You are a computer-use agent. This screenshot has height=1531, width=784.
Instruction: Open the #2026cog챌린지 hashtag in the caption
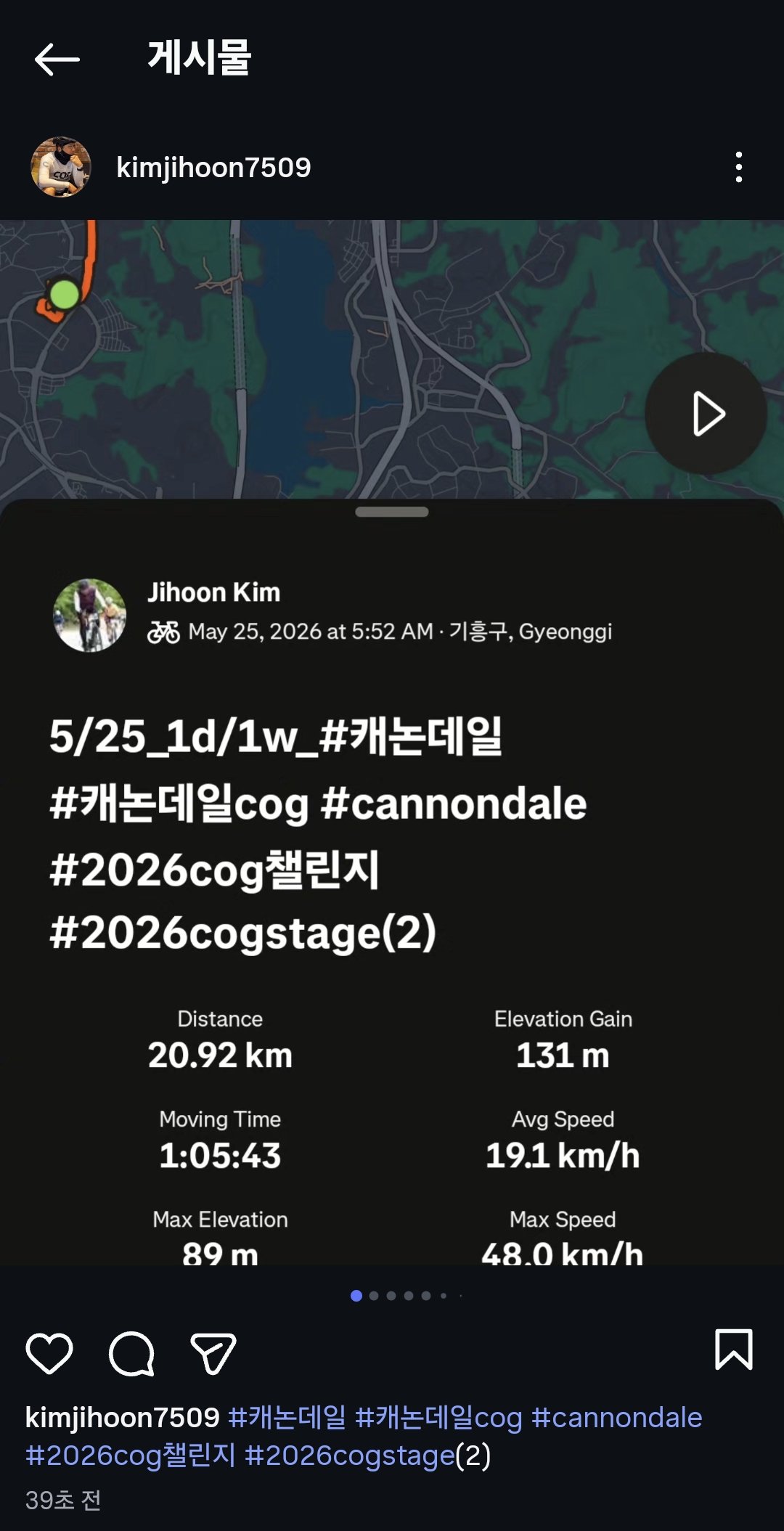tap(131, 1456)
